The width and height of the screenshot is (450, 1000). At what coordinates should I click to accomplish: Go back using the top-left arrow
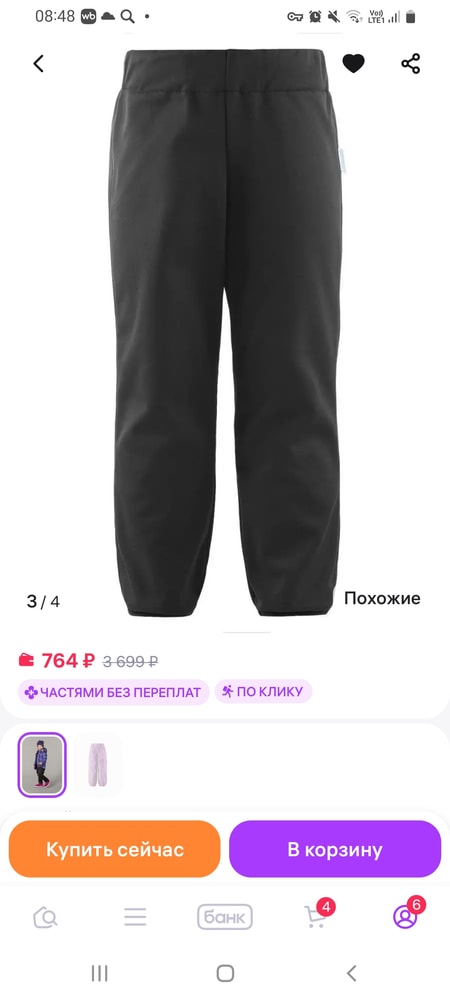(39, 64)
